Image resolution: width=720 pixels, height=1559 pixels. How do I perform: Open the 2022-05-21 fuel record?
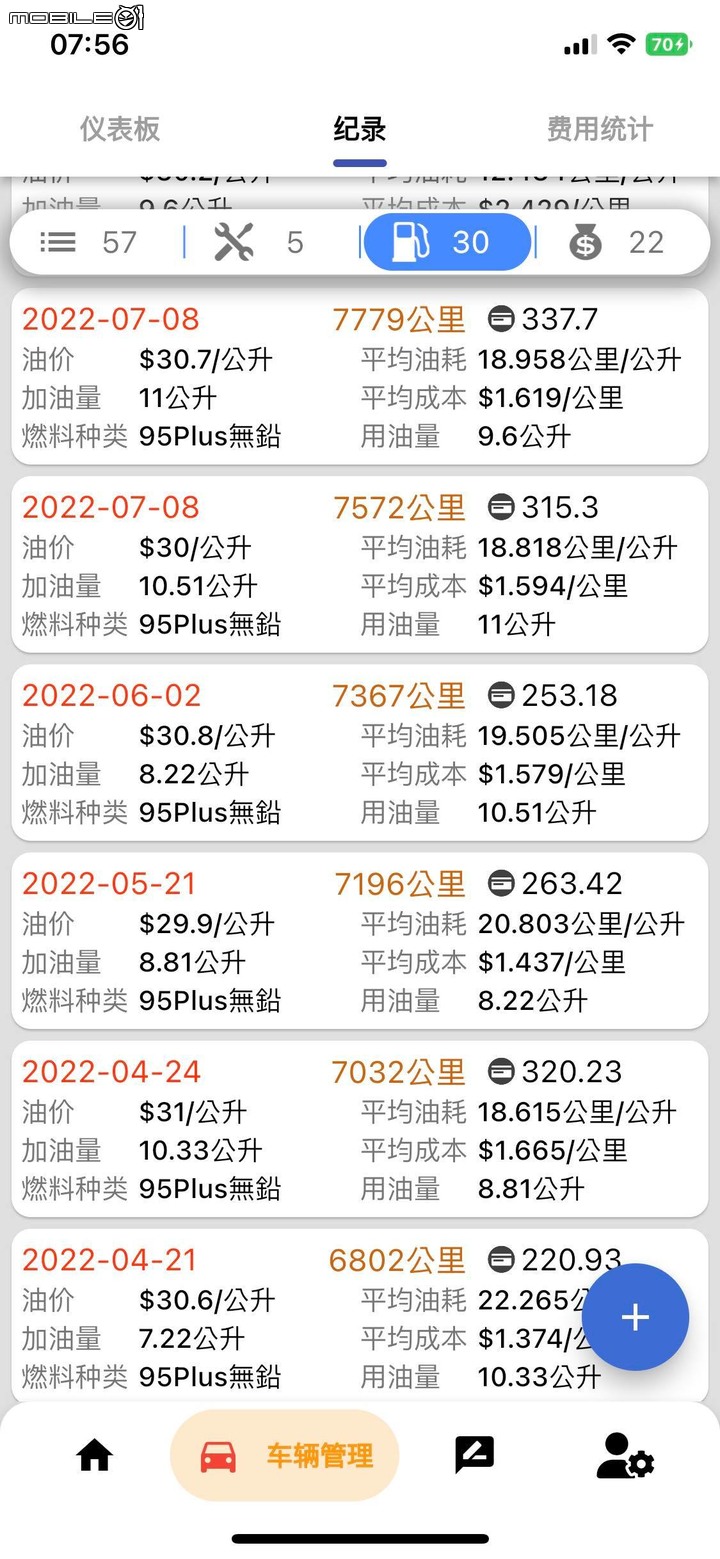point(360,941)
